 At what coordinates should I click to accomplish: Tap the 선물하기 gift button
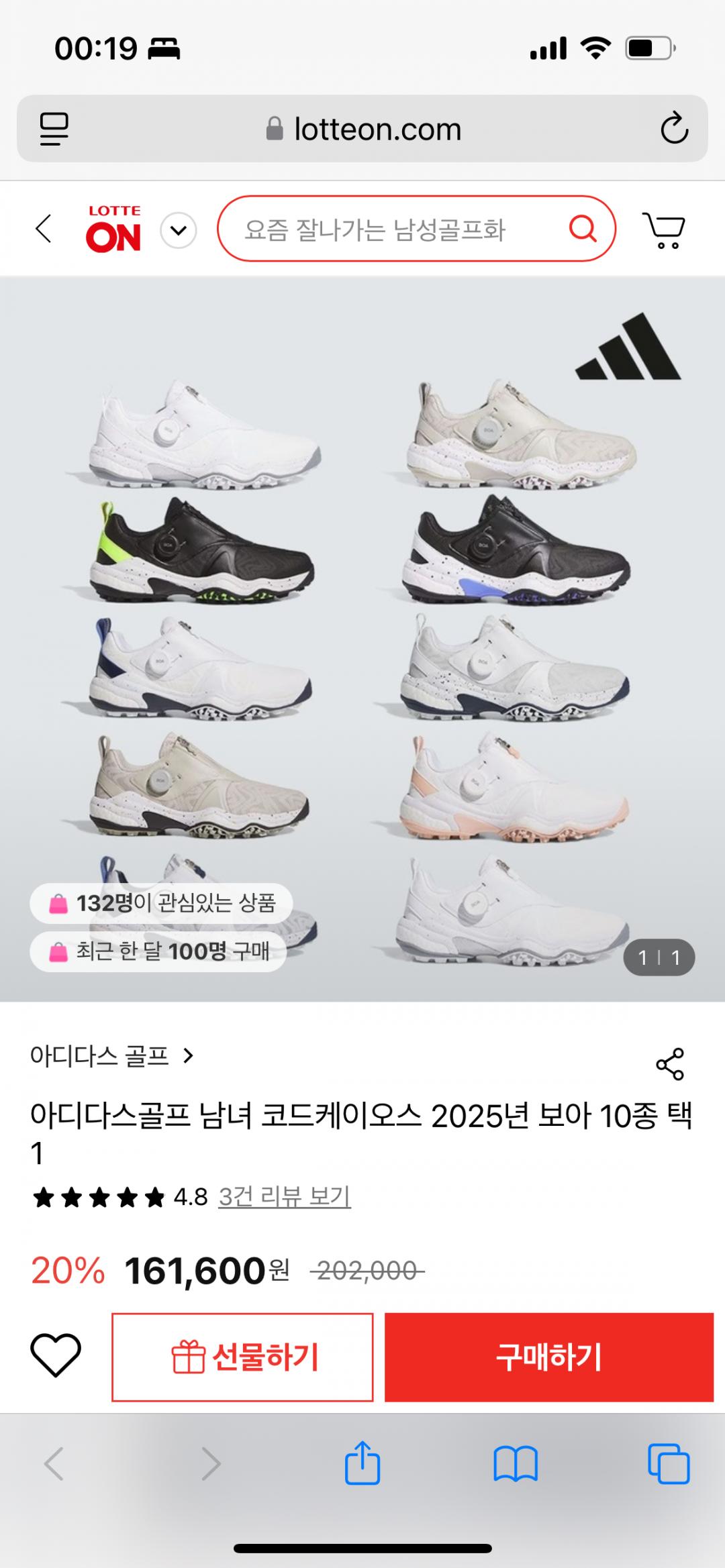pos(242,1357)
